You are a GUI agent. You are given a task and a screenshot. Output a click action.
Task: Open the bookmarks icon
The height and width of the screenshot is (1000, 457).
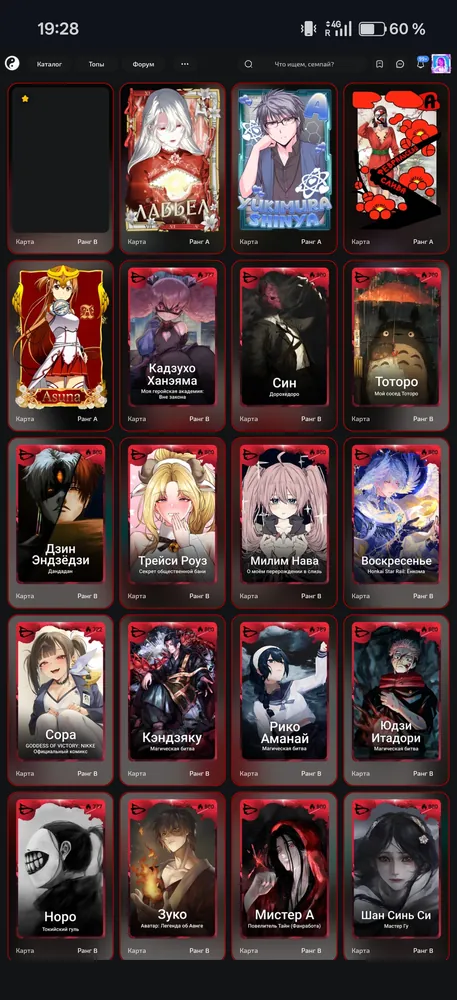click(x=379, y=64)
